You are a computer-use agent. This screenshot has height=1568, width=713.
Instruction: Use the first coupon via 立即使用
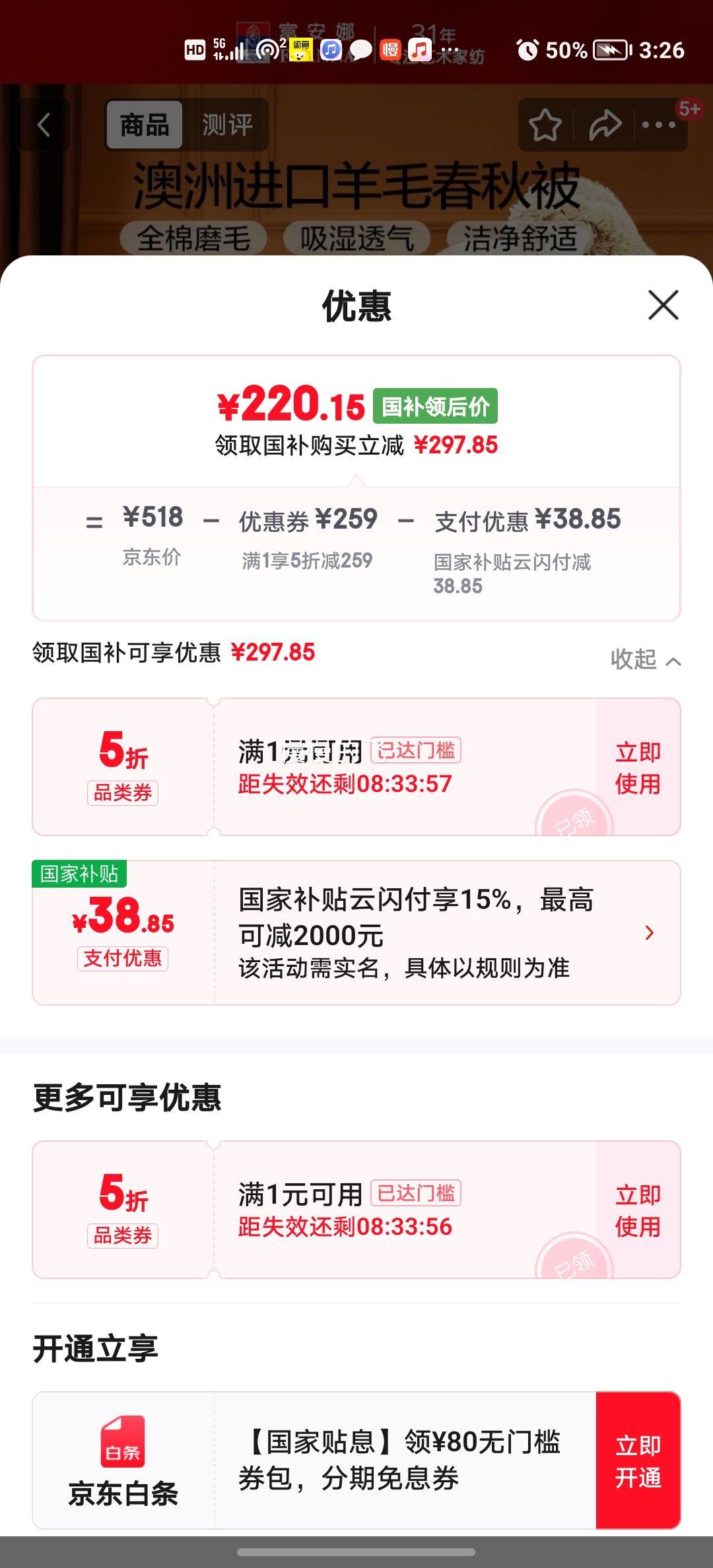636,768
